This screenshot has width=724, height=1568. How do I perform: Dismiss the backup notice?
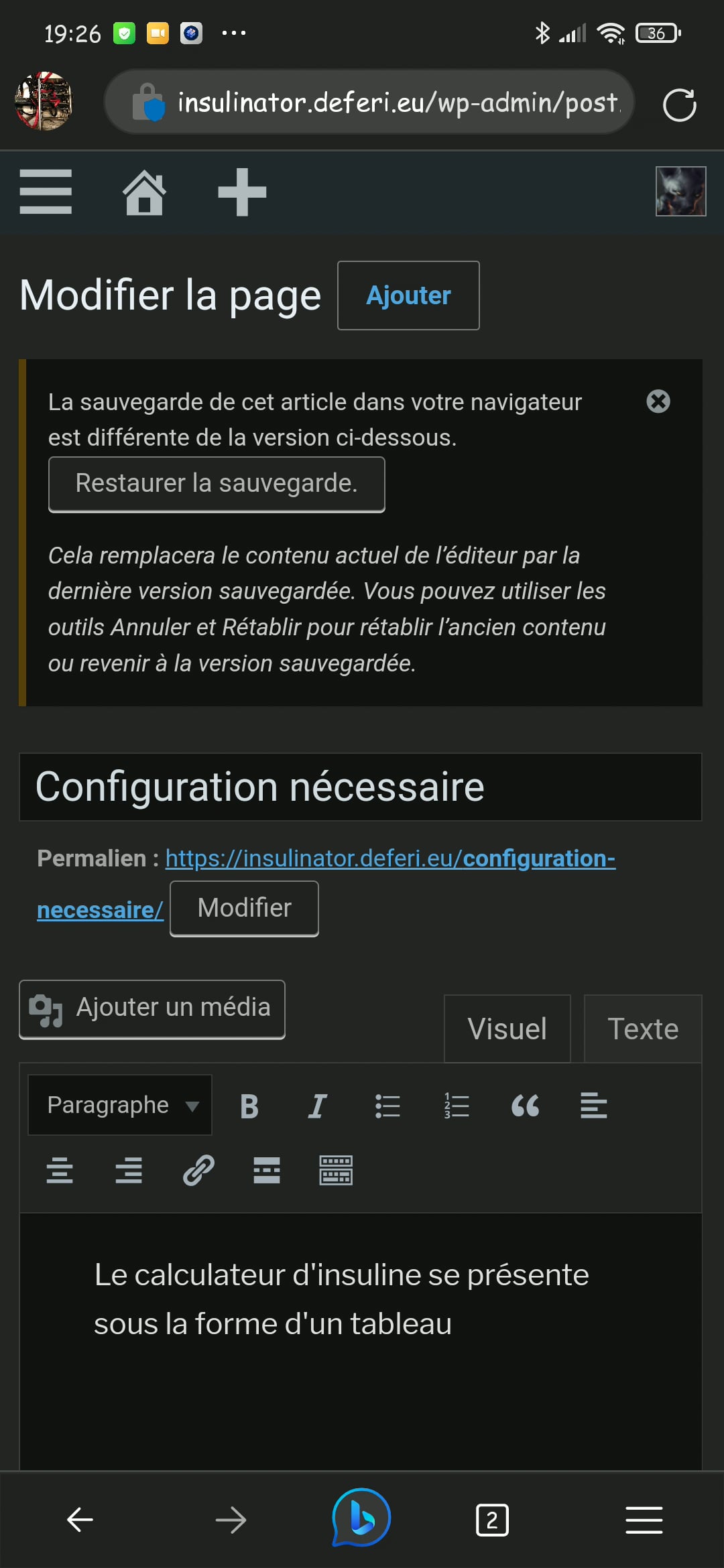tap(658, 401)
